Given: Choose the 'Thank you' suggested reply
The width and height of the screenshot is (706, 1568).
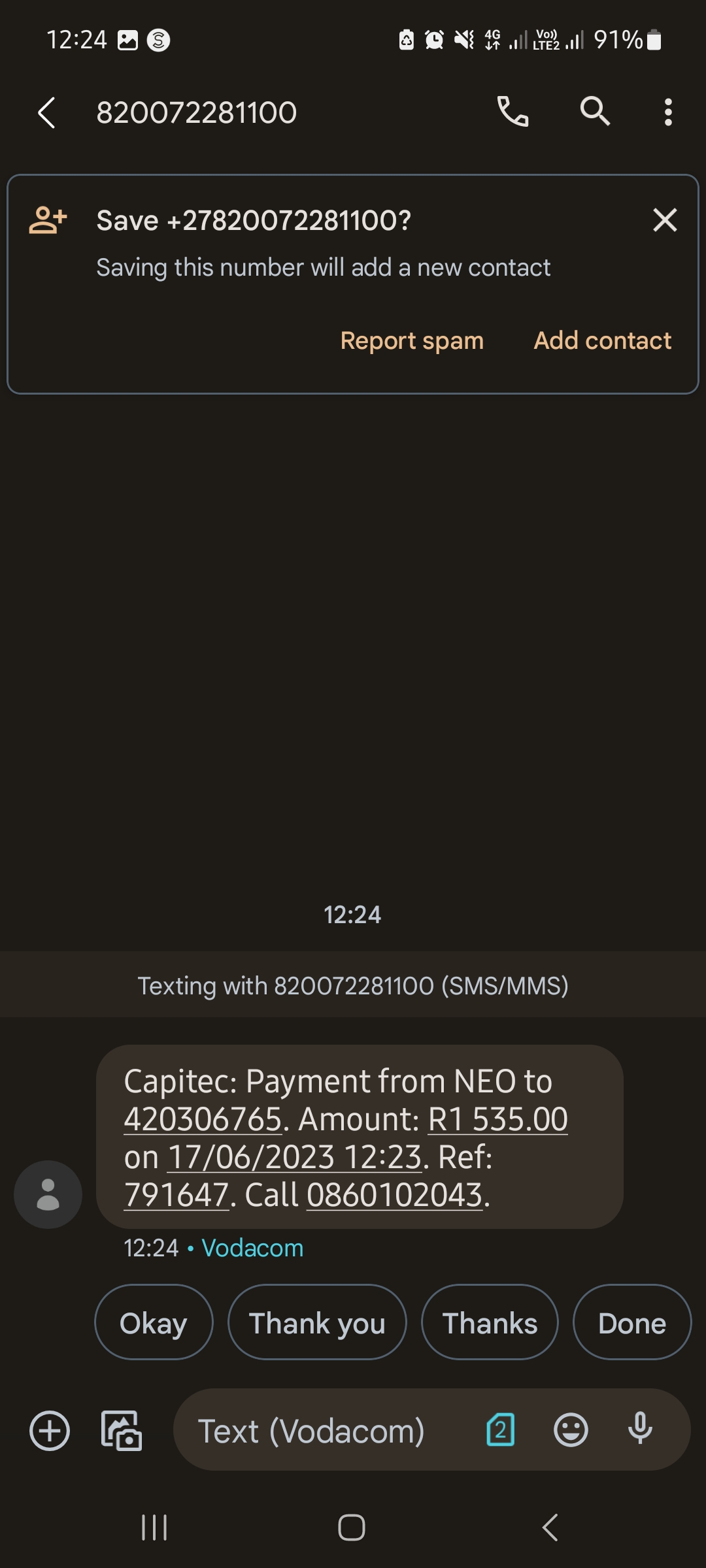Looking at the screenshot, I should 317,1322.
